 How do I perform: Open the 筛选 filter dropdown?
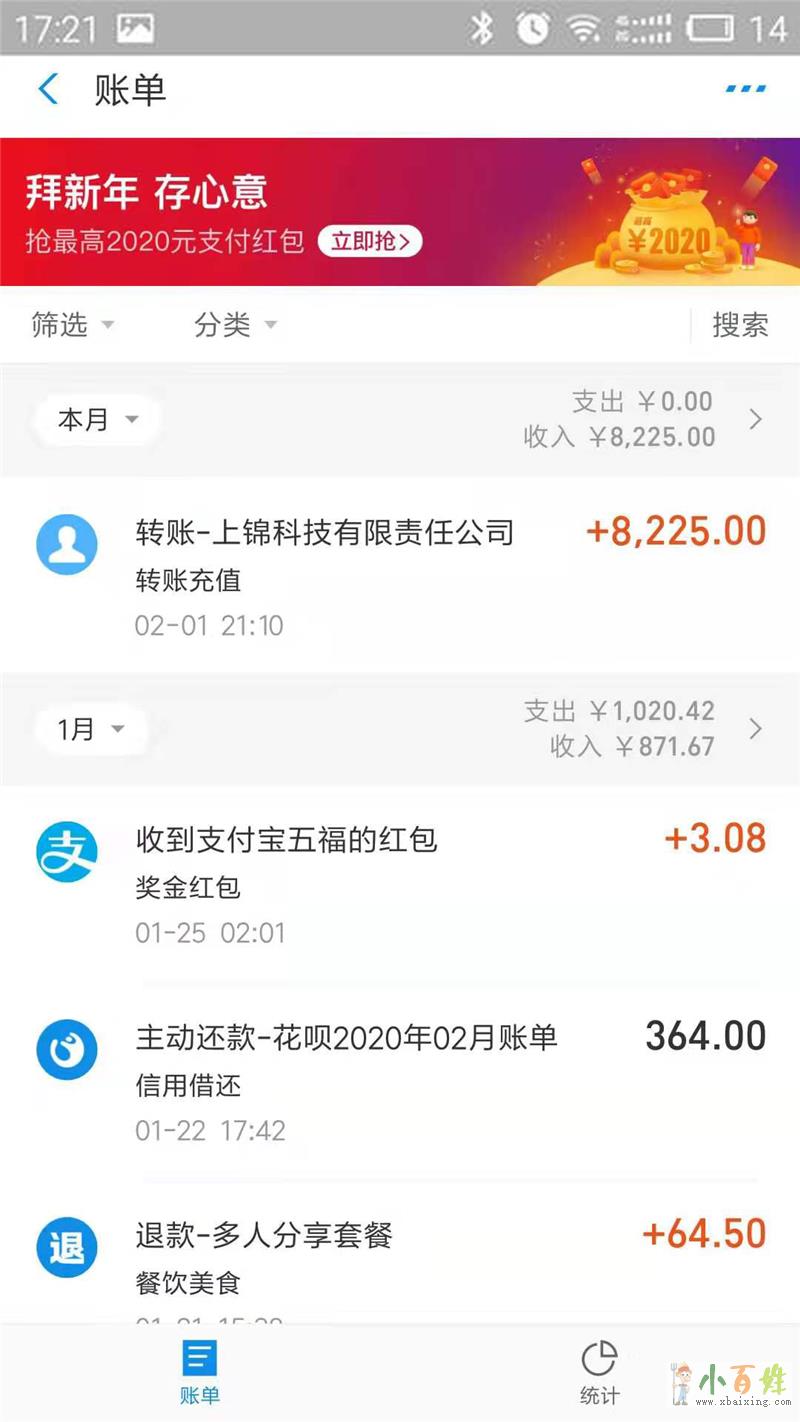pyautogui.click(x=73, y=325)
